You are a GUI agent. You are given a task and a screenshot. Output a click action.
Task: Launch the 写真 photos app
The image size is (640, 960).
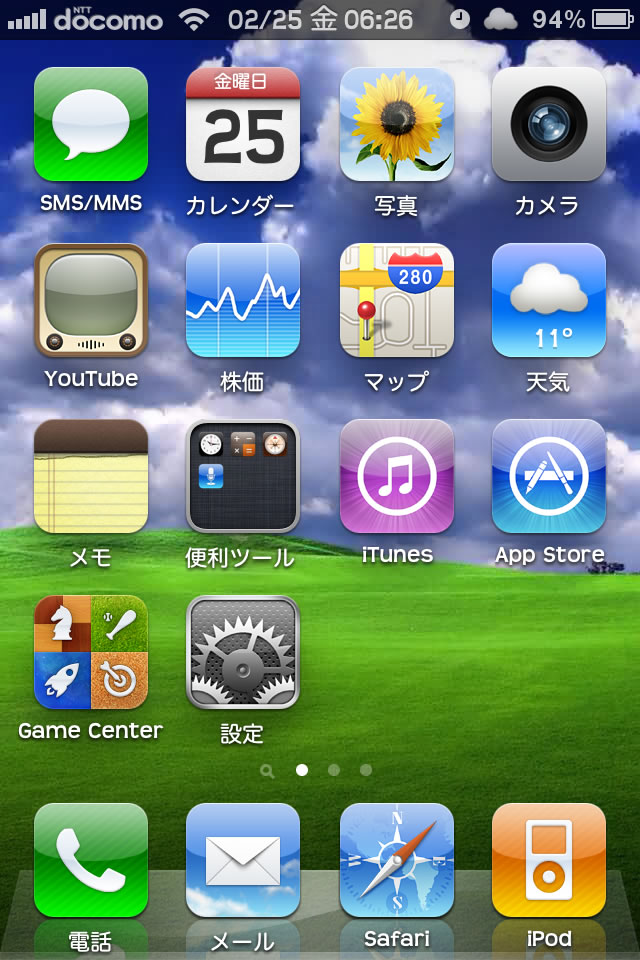pos(397,124)
